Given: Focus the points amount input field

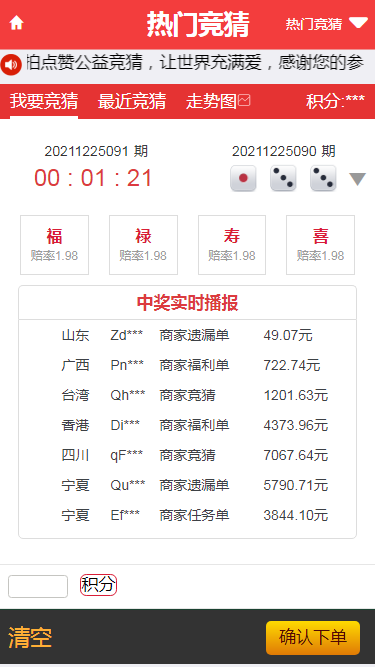Looking at the screenshot, I should [38, 587].
